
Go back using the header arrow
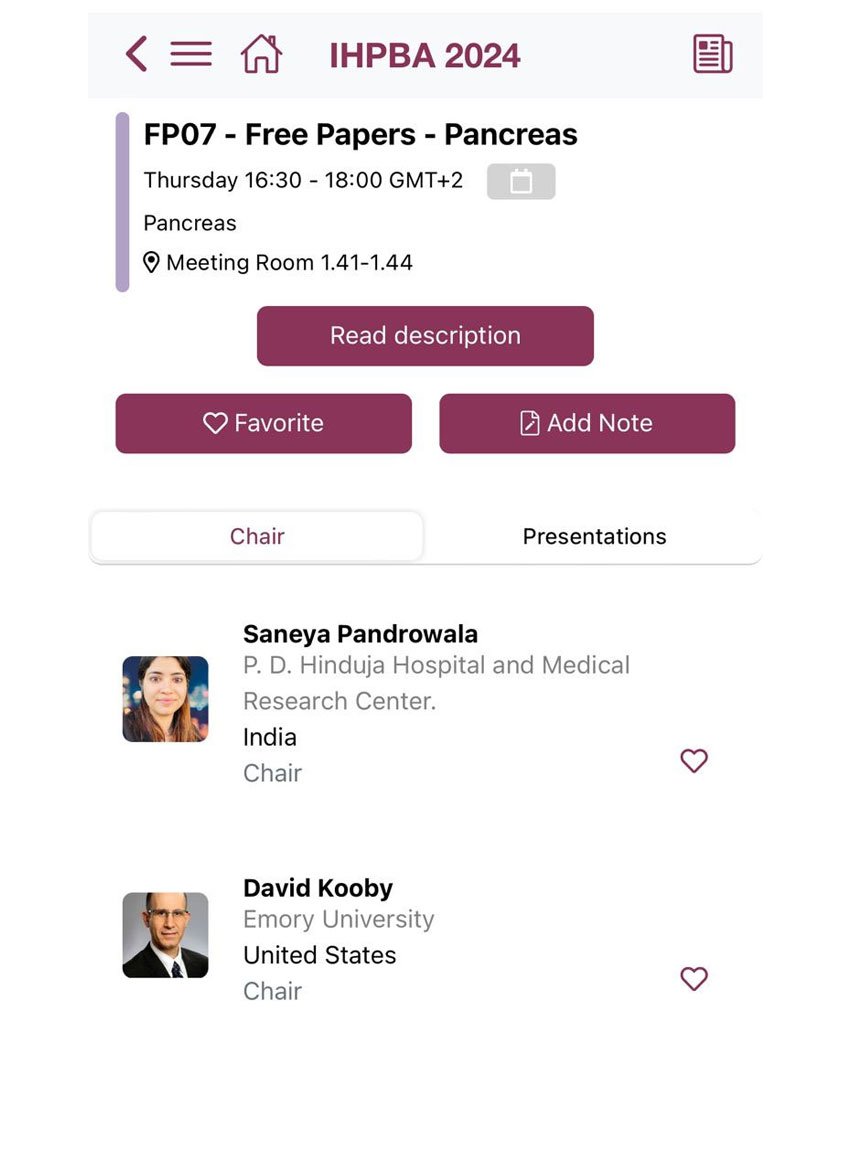pos(137,54)
